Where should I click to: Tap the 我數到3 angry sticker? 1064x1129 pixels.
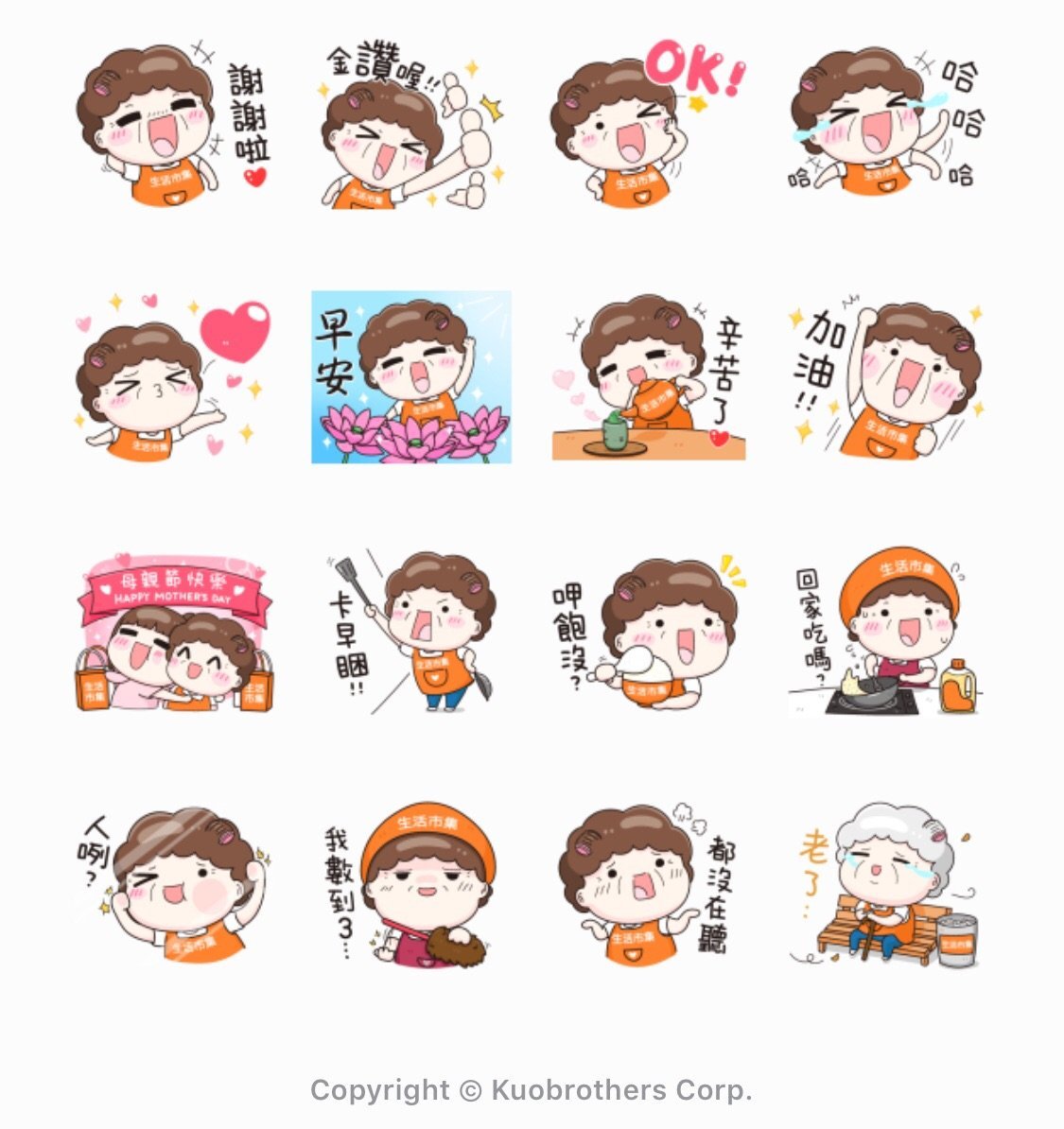coord(411,884)
